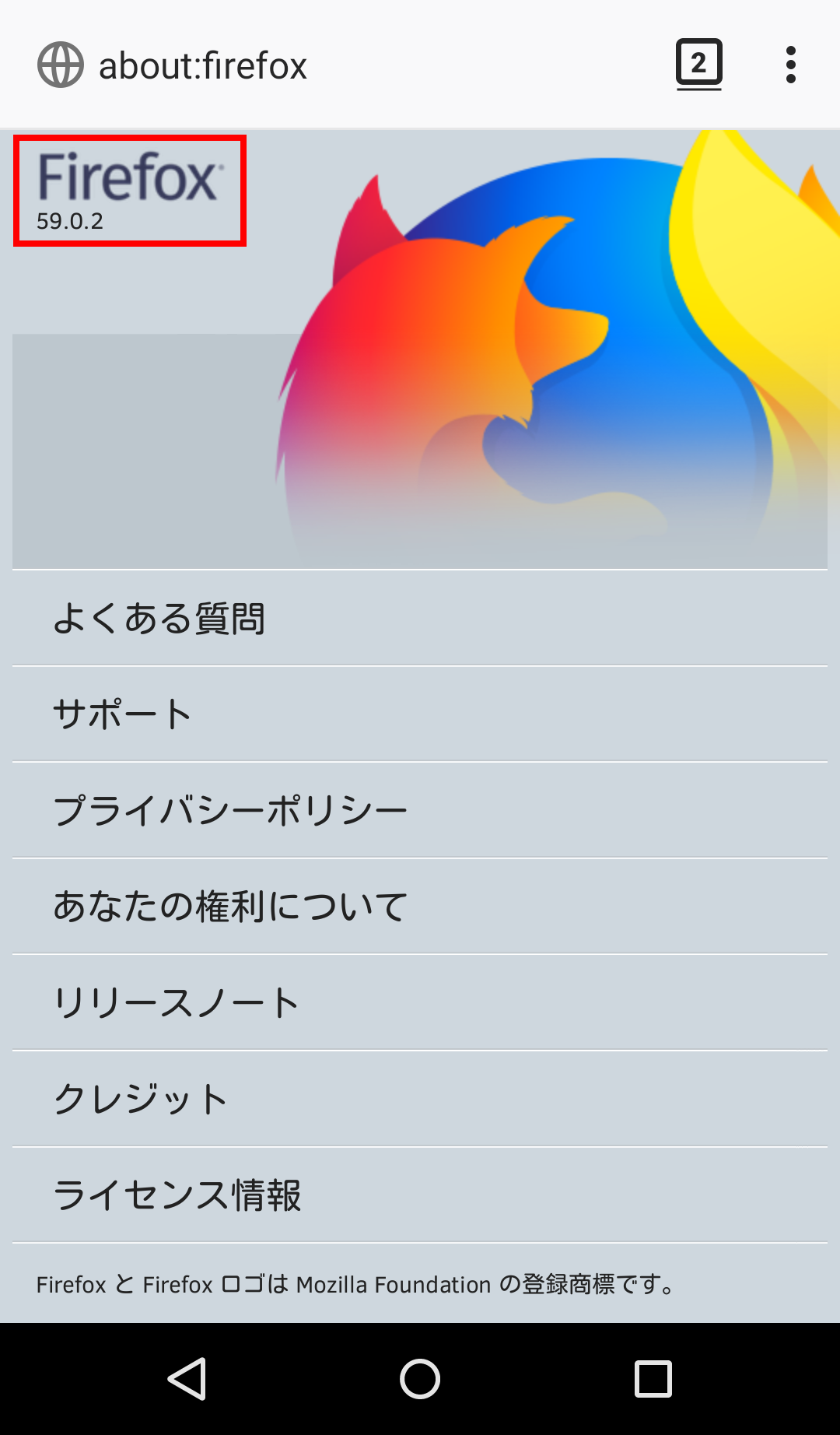Tap the about:firefox URL bar
The height and width of the screenshot is (1435, 840).
(311, 65)
